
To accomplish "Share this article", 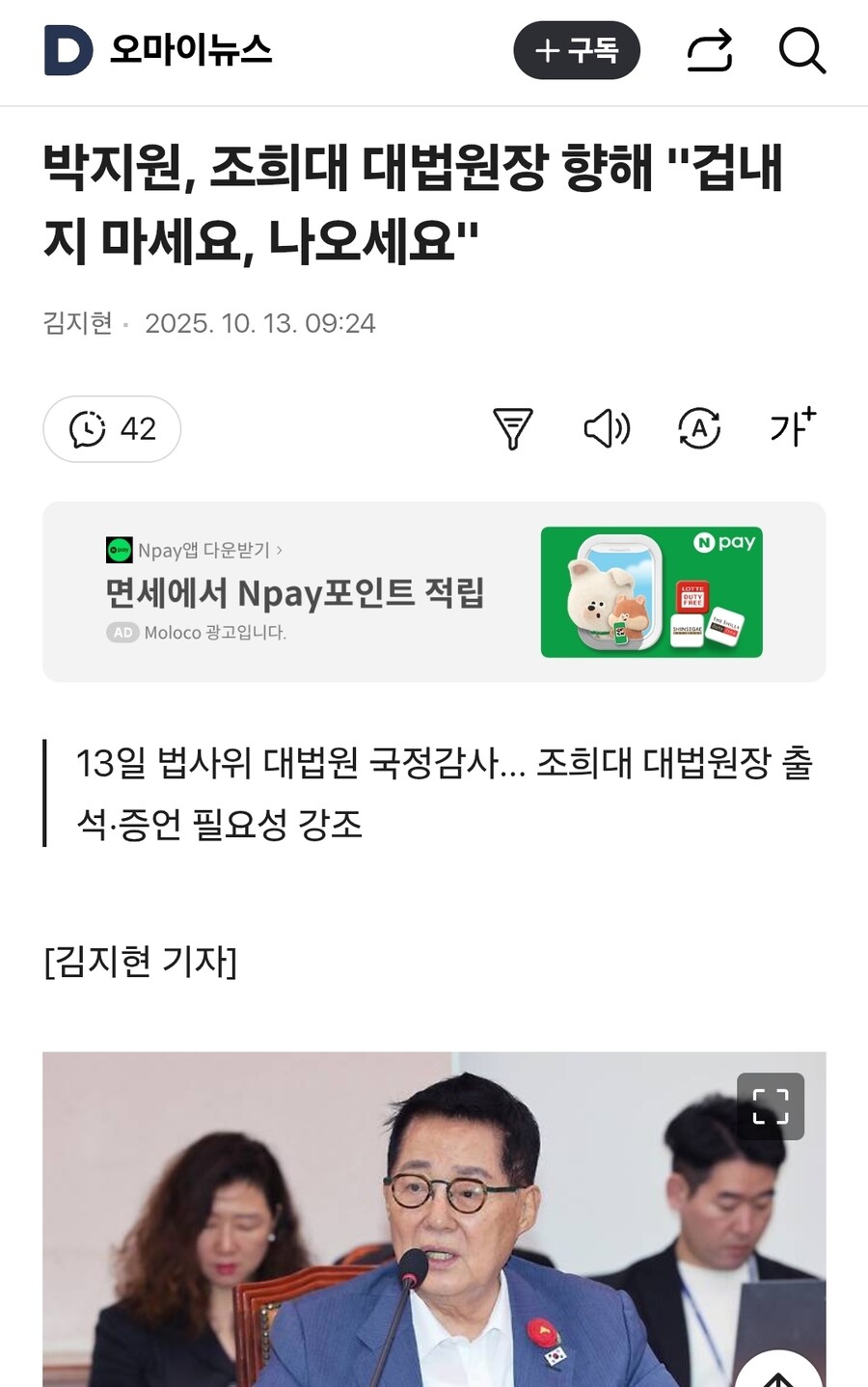I will tap(710, 50).
